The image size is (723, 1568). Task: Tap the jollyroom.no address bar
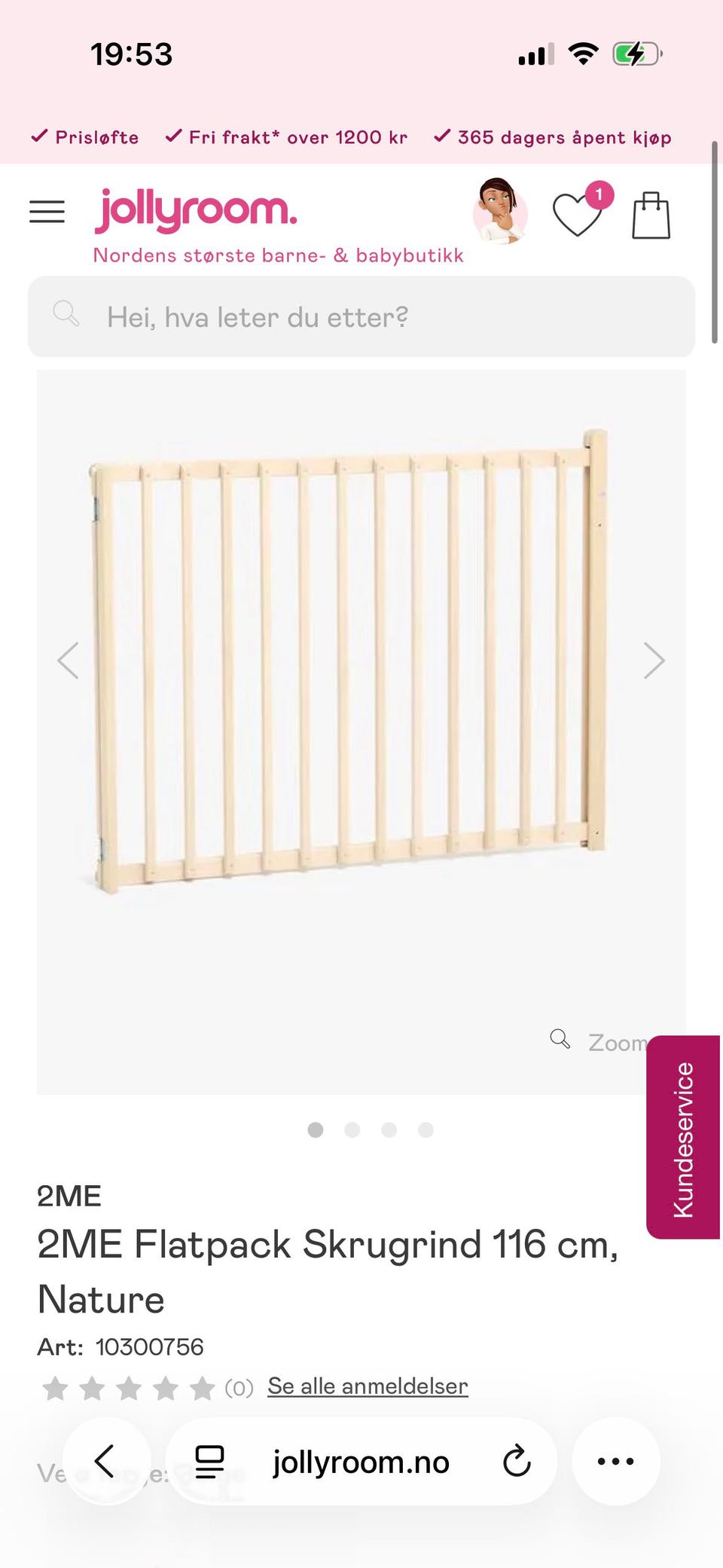pos(361,1462)
